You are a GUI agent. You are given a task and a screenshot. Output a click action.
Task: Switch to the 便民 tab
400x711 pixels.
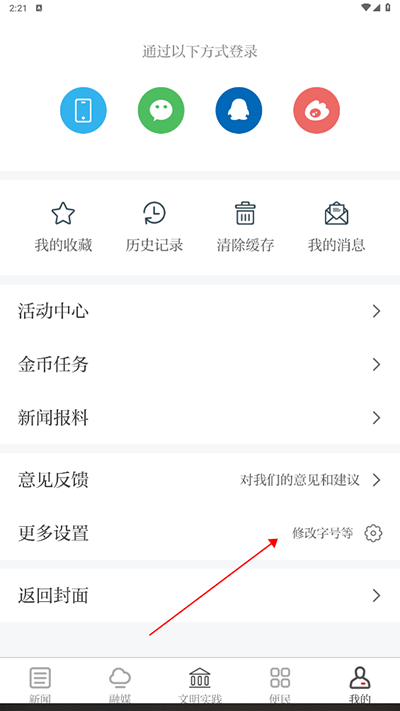coord(280,684)
